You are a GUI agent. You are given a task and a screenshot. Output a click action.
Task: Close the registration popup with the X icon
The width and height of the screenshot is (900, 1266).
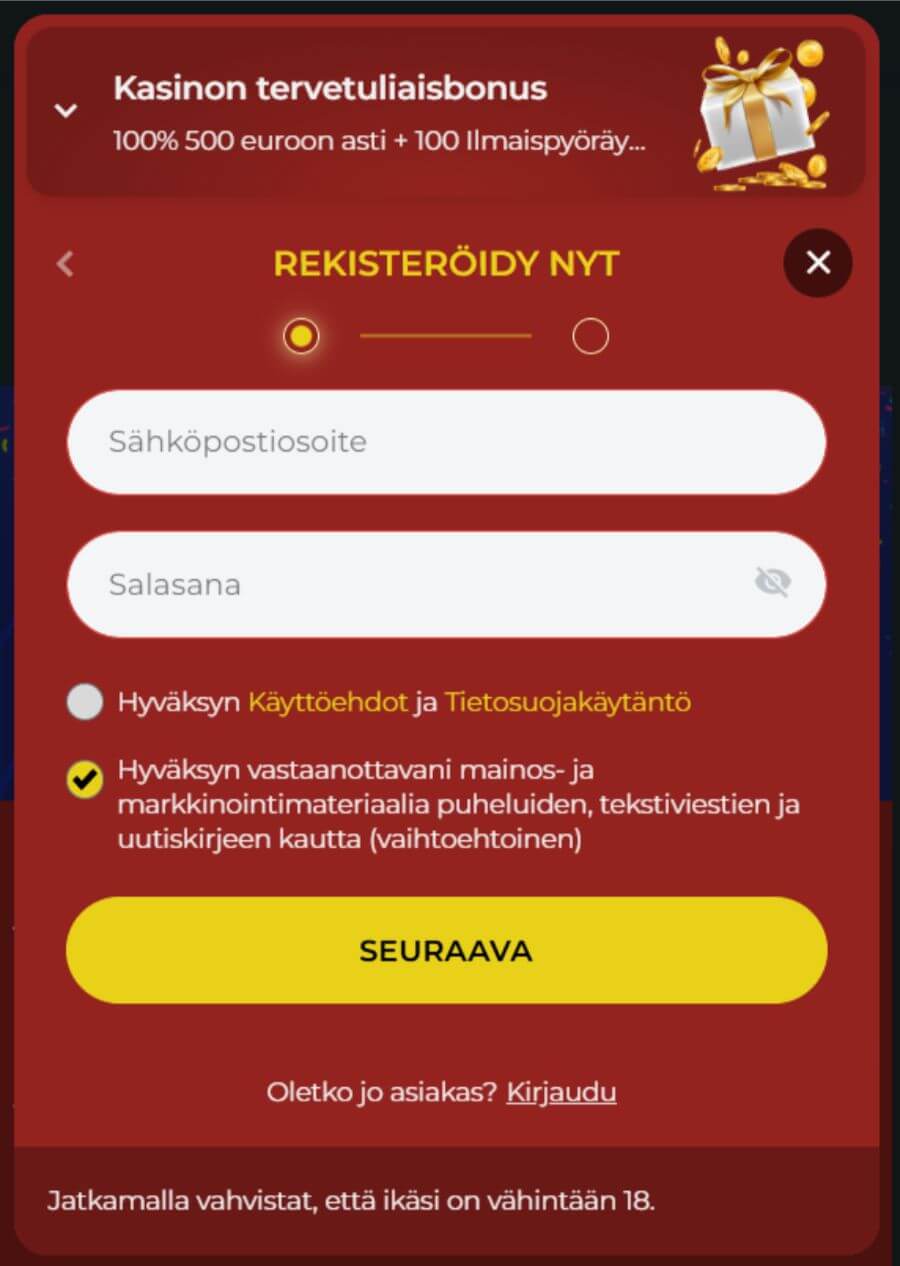click(818, 263)
